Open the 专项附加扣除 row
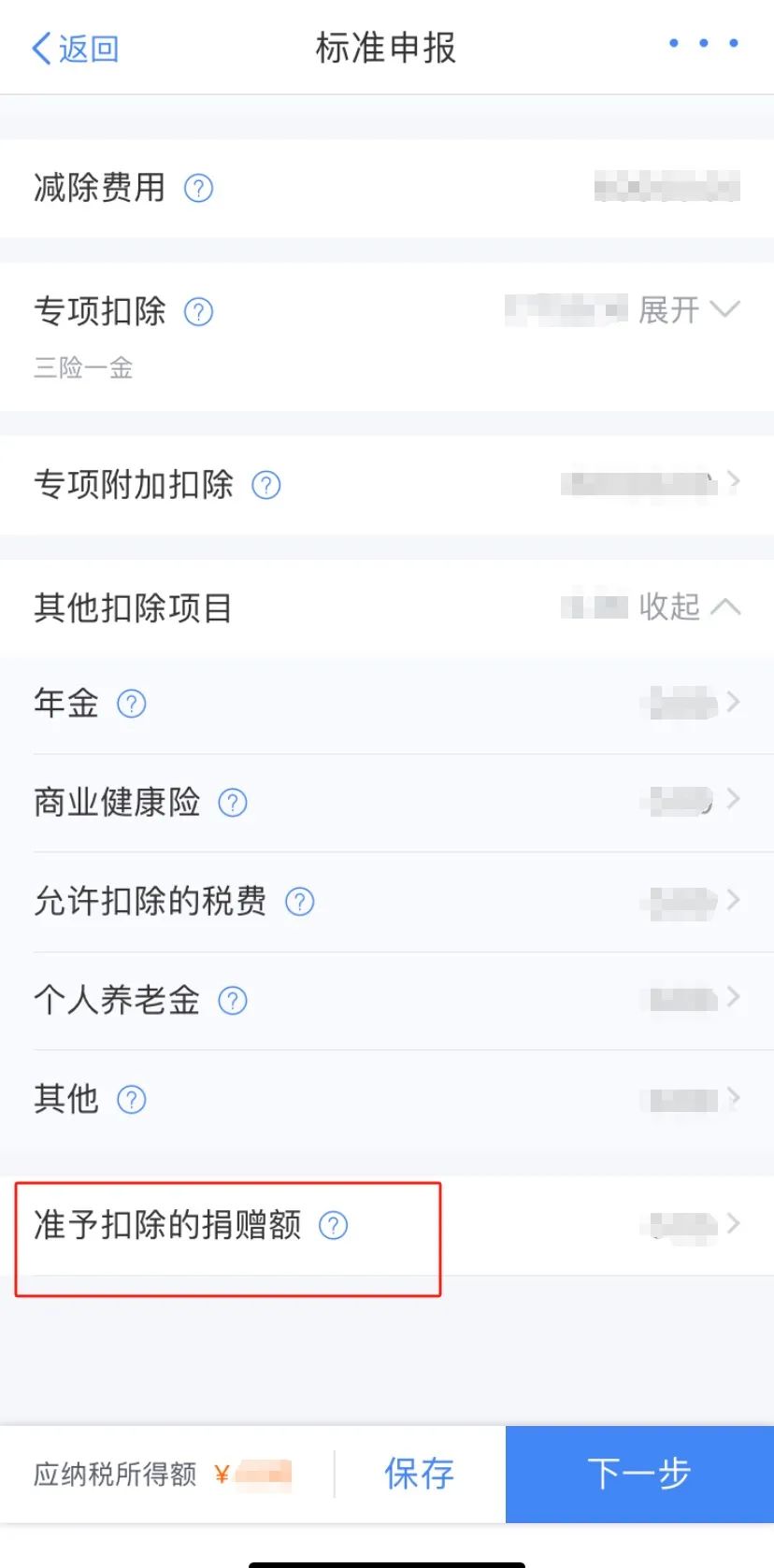The width and height of the screenshot is (774, 1568). tap(387, 484)
